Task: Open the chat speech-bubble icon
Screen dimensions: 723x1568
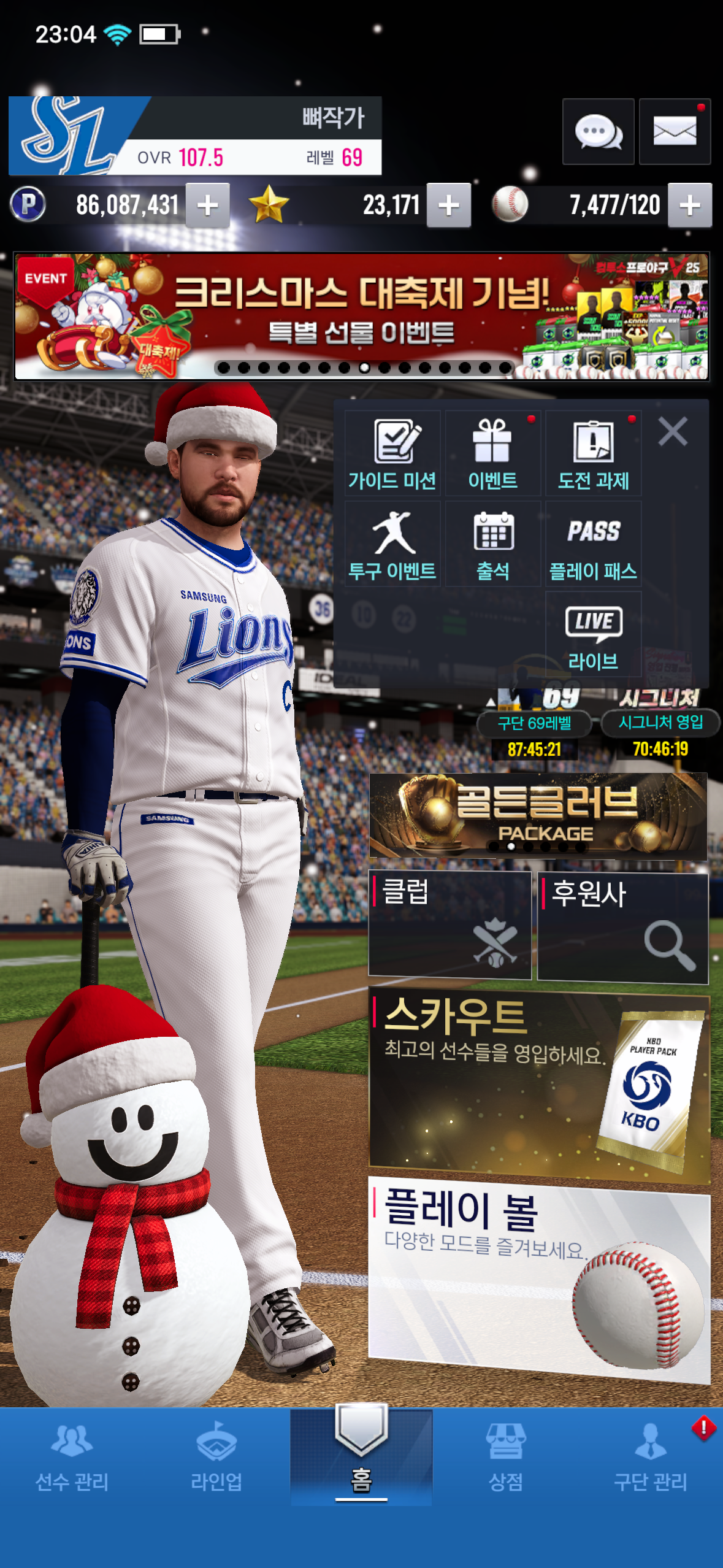Action: click(598, 131)
